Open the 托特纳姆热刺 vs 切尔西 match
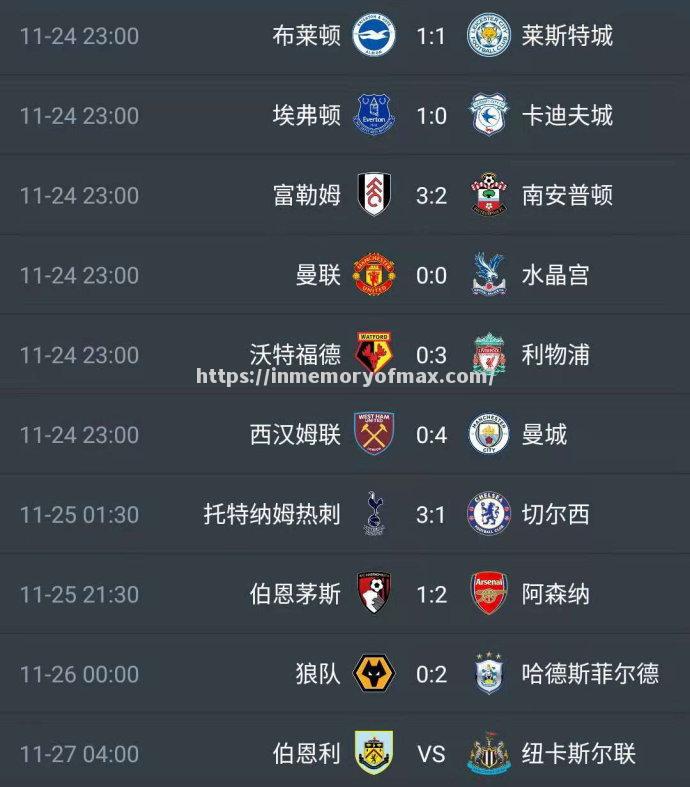The height and width of the screenshot is (787, 690). [x=430, y=514]
